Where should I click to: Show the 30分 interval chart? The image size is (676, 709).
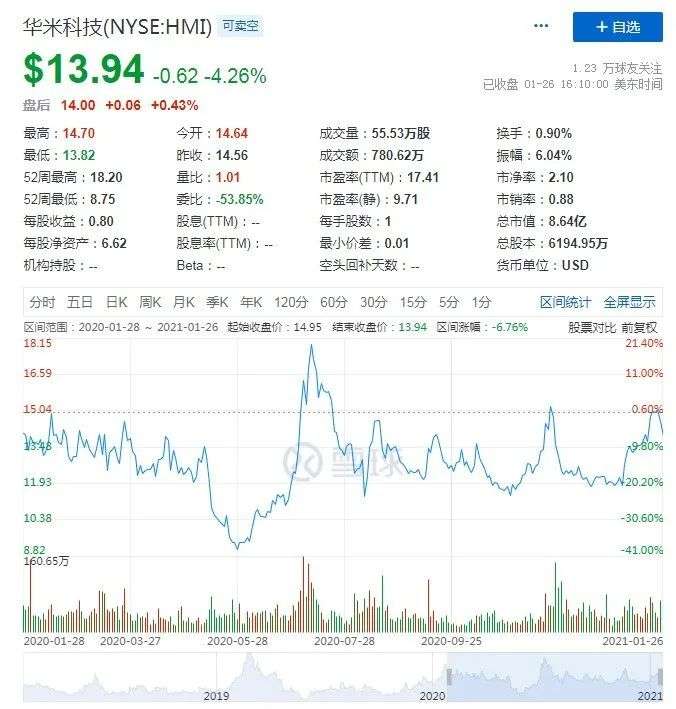[373, 302]
